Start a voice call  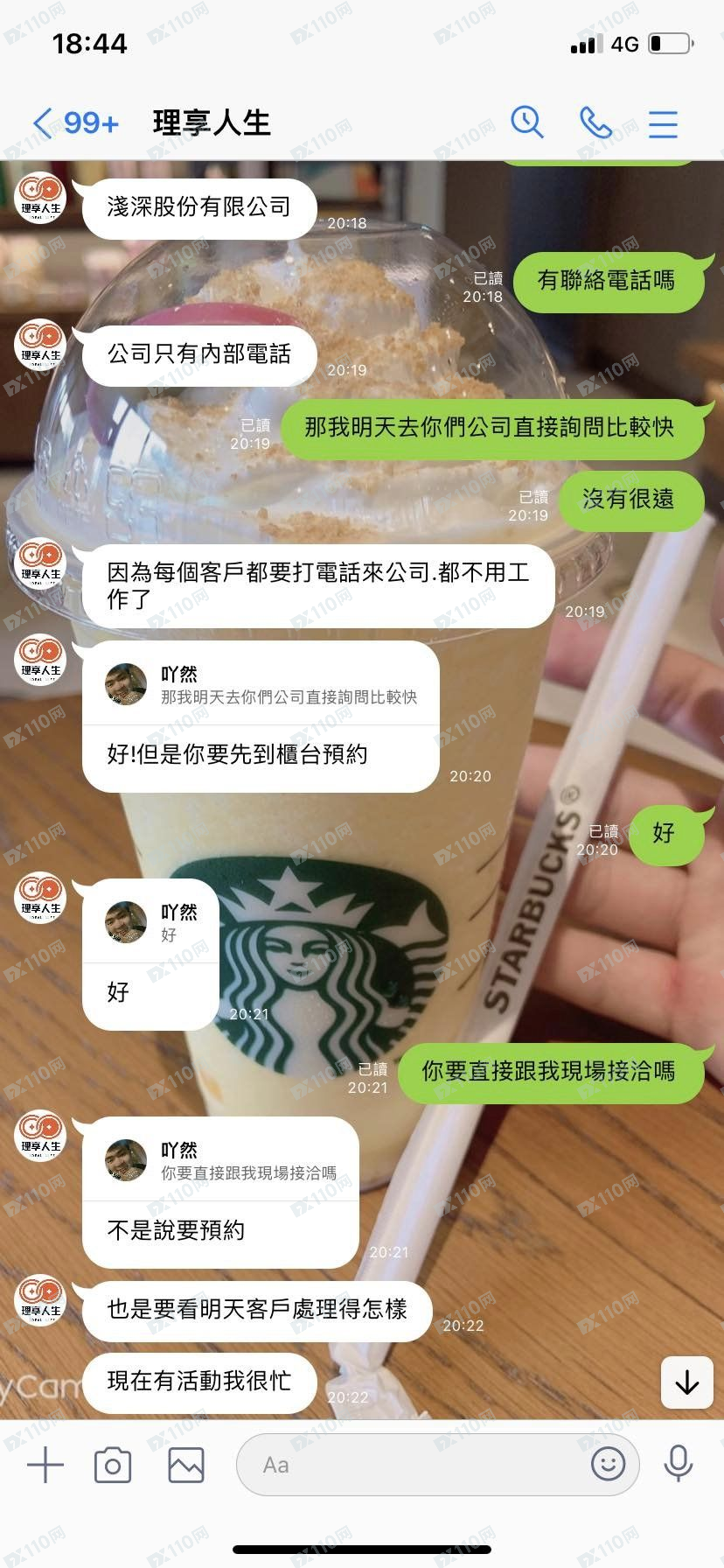pos(595,122)
